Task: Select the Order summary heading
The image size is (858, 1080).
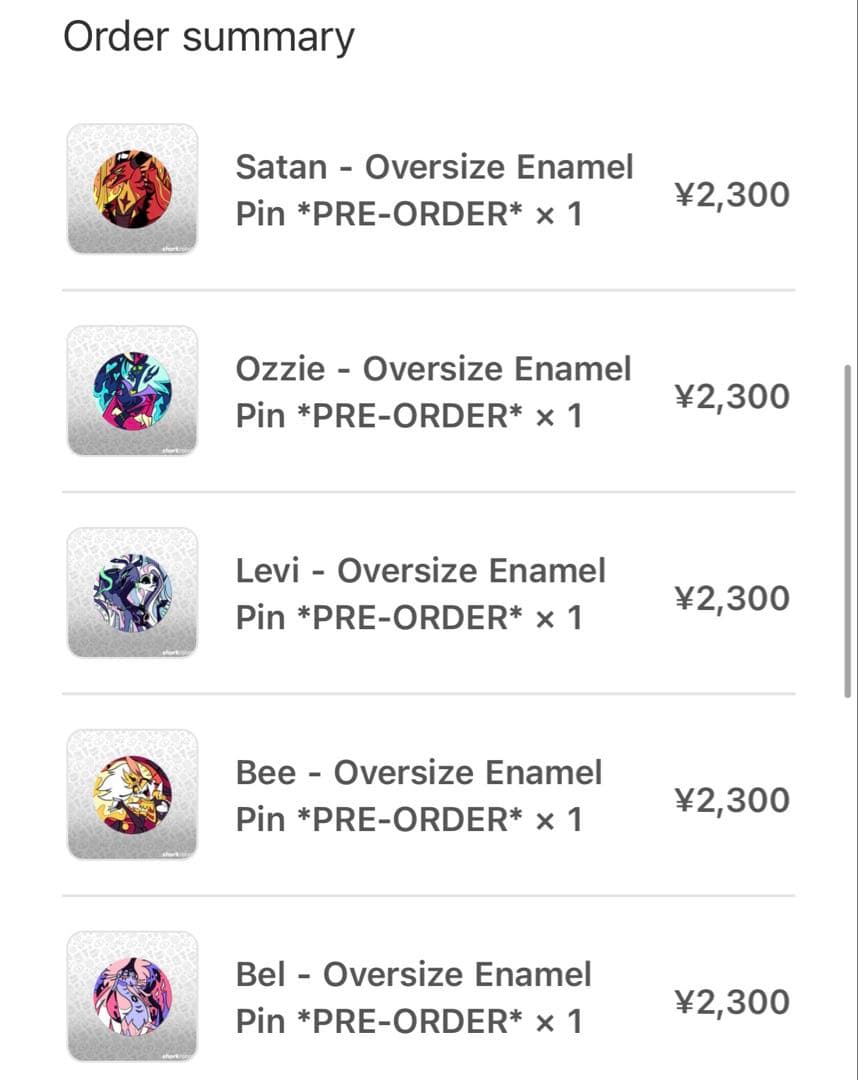Action: [x=209, y=36]
